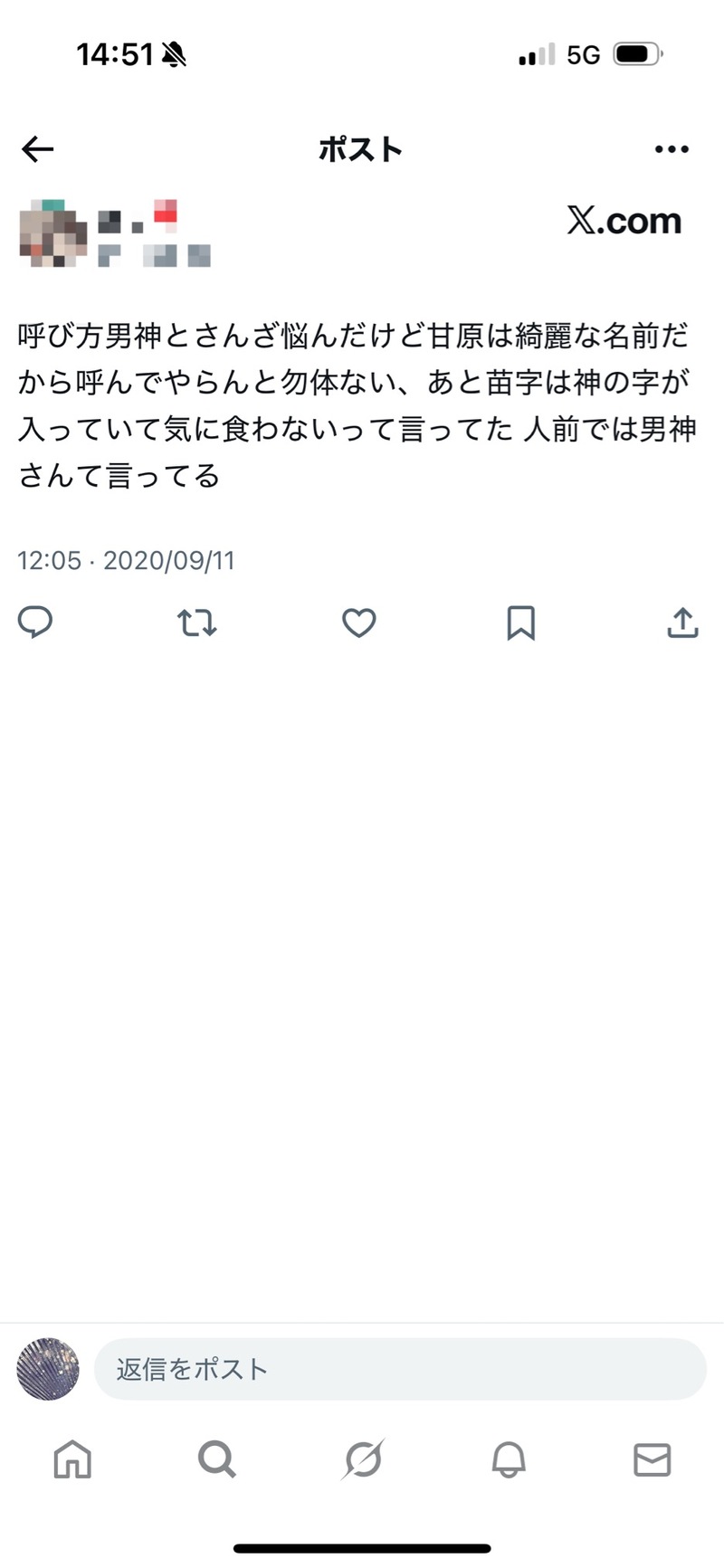Open the Notifications bell tab
724x1568 pixels.
tap(508, 1459)
